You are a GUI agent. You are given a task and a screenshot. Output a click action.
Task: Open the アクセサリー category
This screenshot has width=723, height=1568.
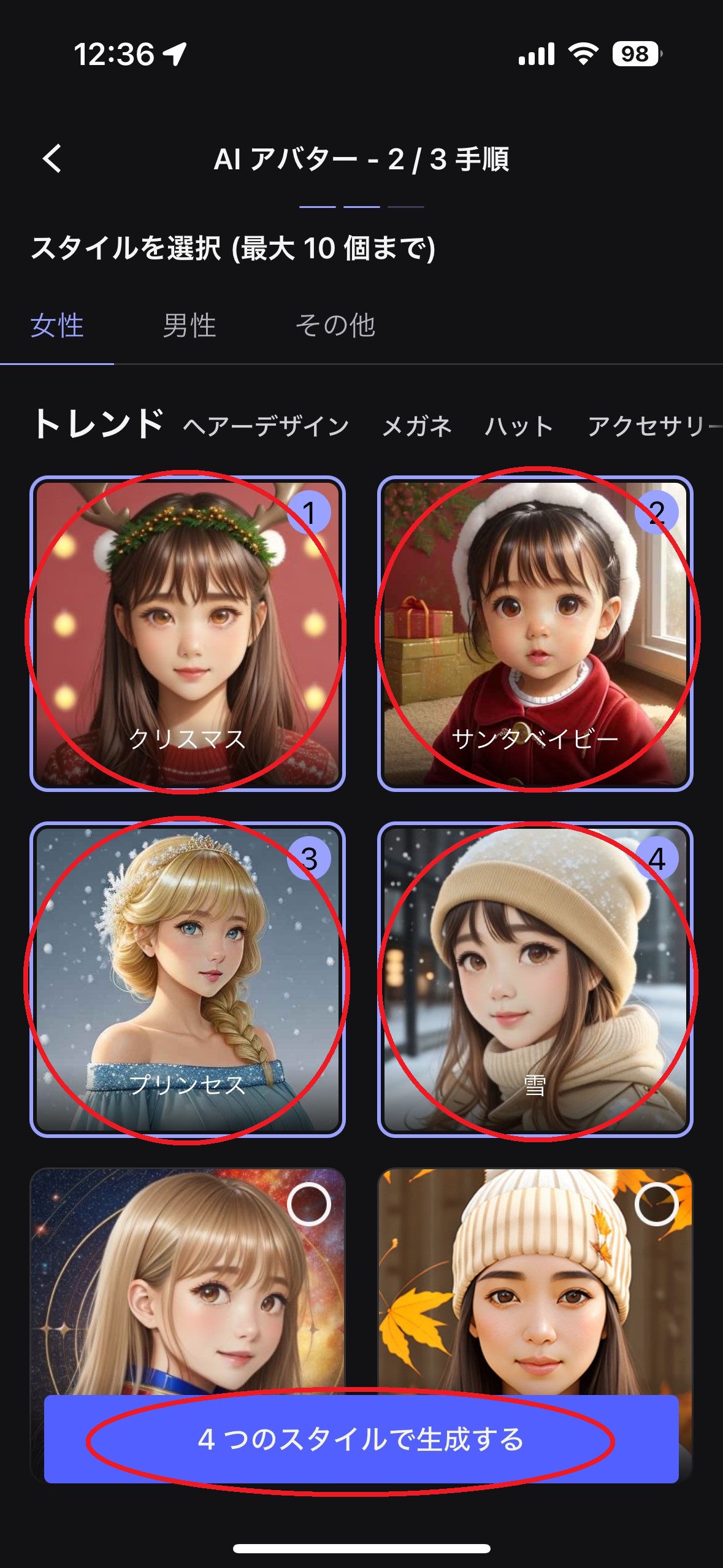(x=650, y=426)
